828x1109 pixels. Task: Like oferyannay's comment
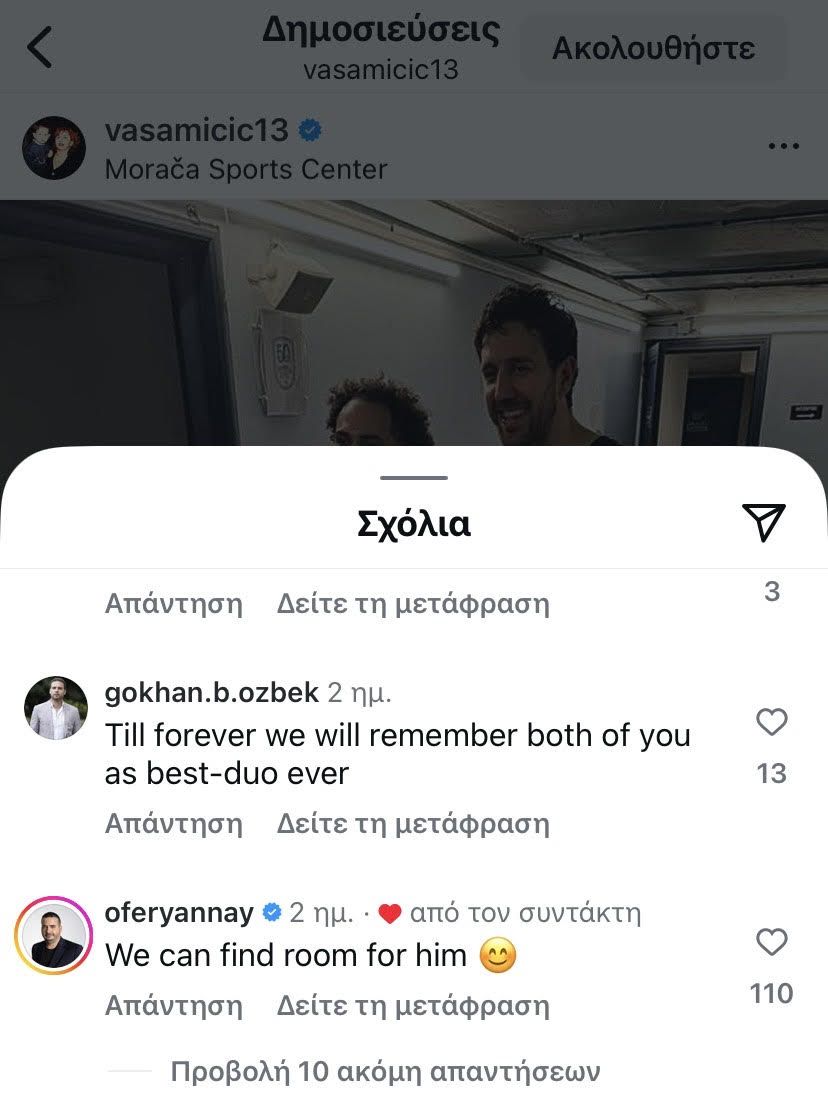tap(772, 942)
